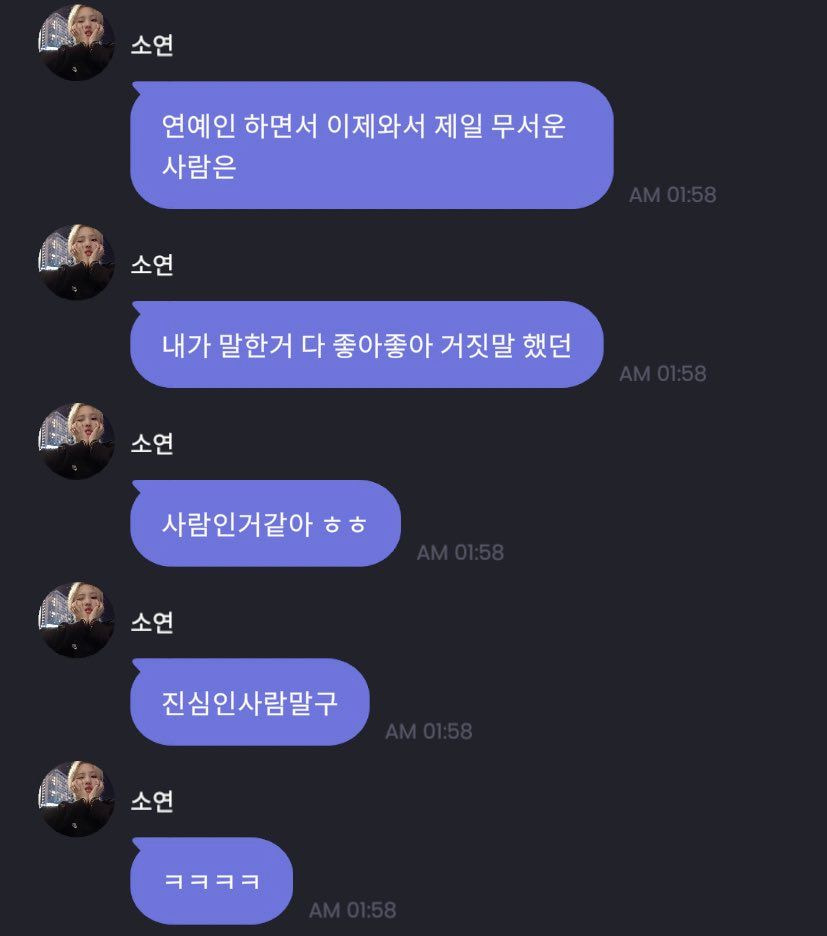
Task: Open the avatar next to '진심인사람말구'
Action: (75, 620)
